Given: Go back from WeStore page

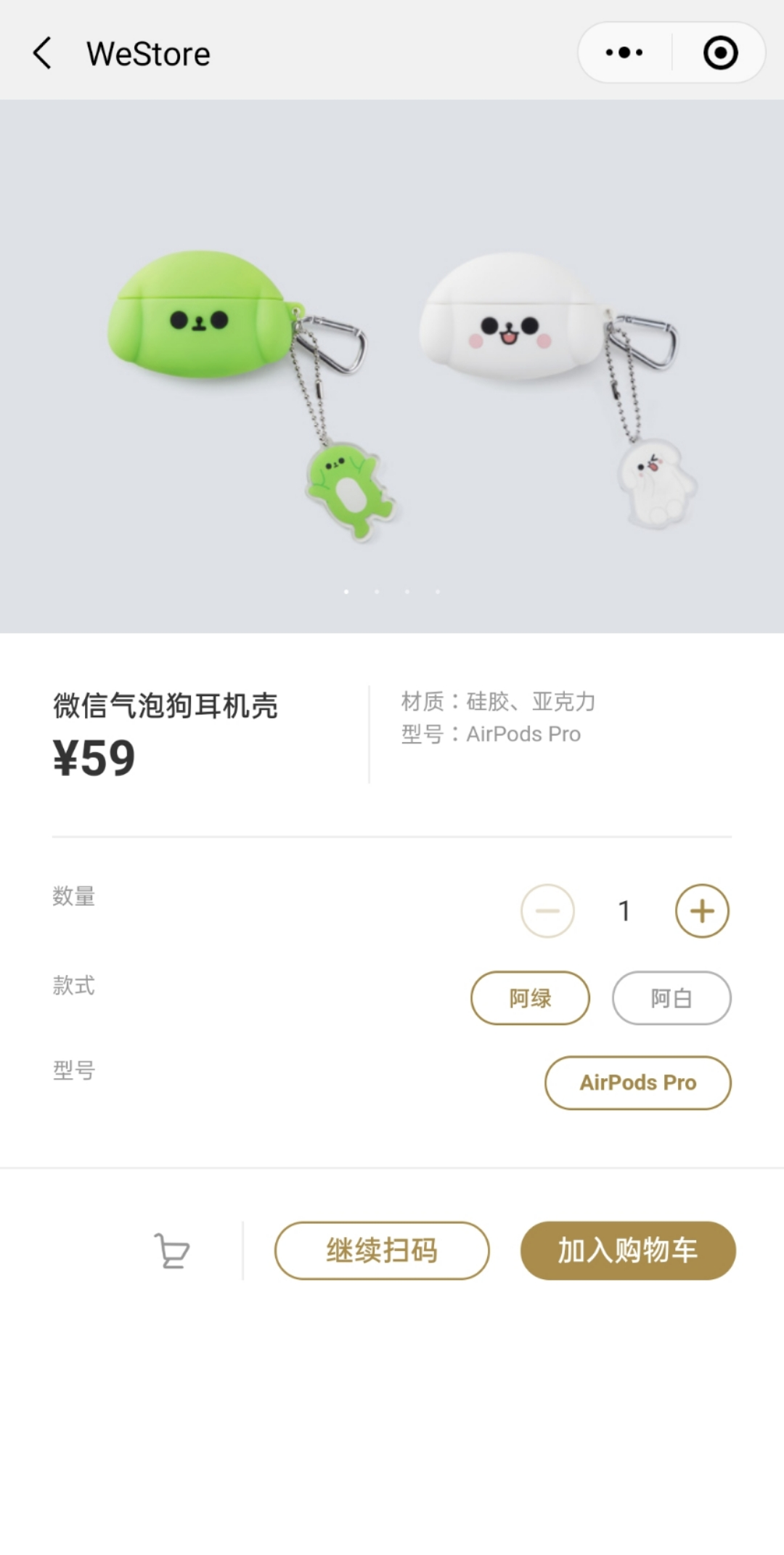Looking at the screenshot, I should (42, 53).
